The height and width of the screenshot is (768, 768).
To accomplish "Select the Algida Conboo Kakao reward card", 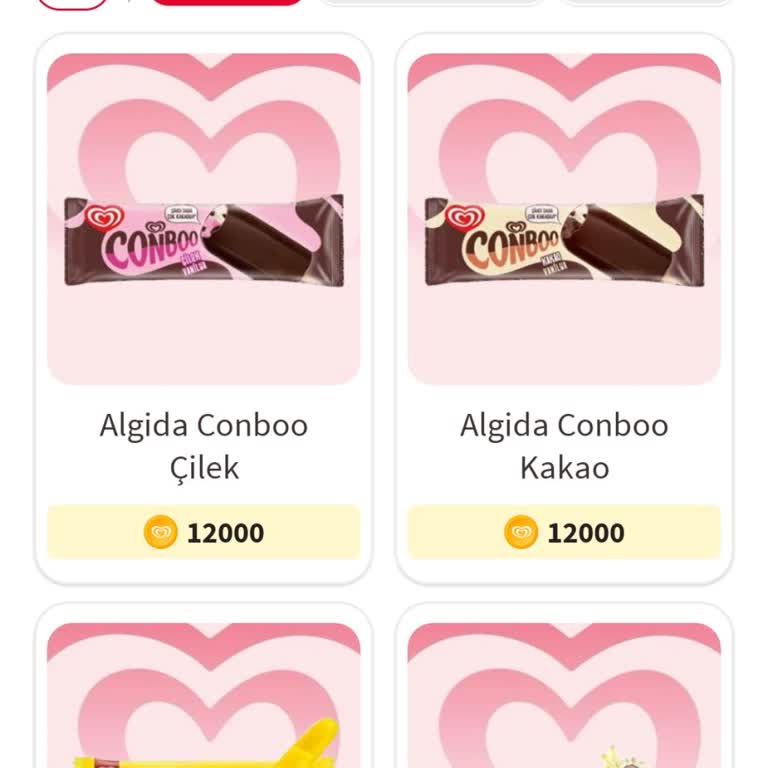I will 564,310.
